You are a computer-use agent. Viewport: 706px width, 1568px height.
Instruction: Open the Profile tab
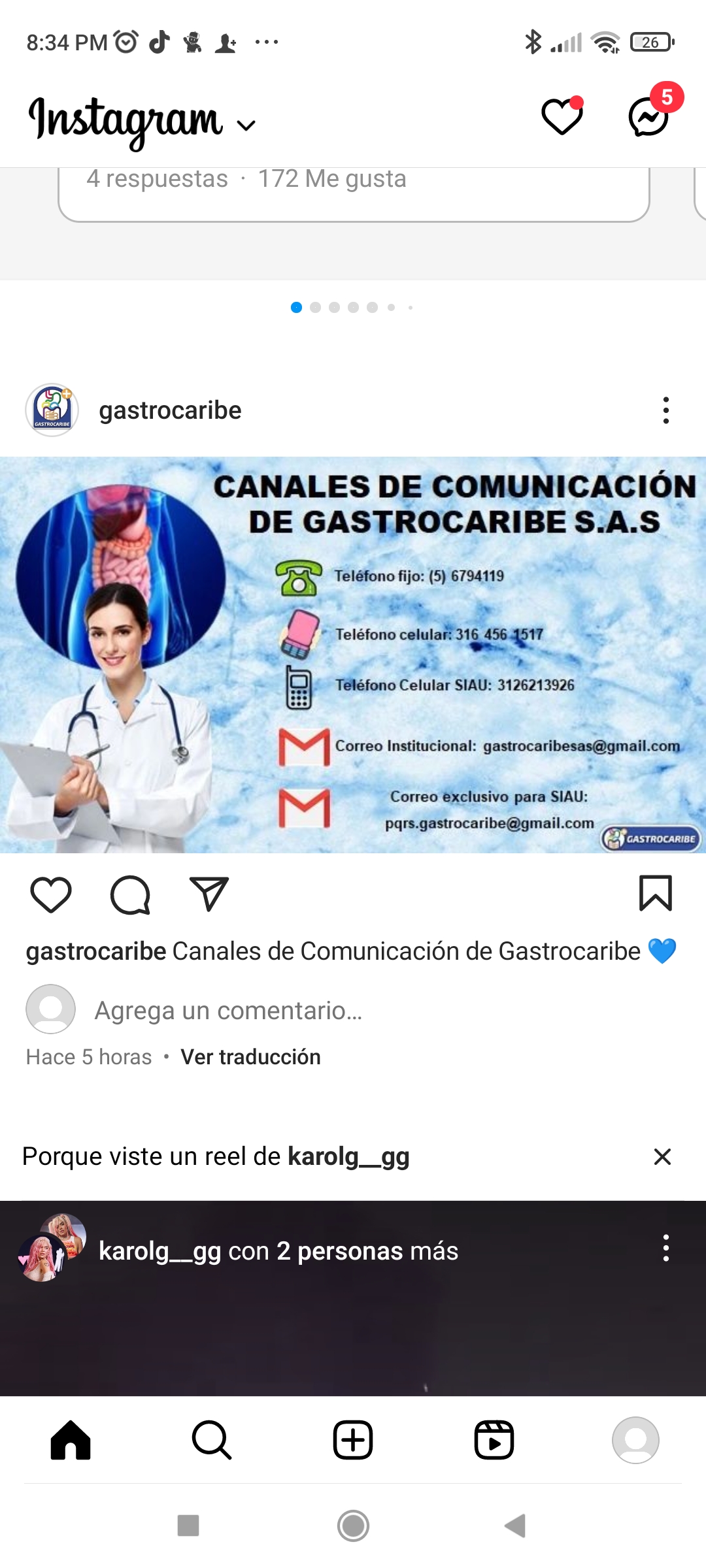635,1440
